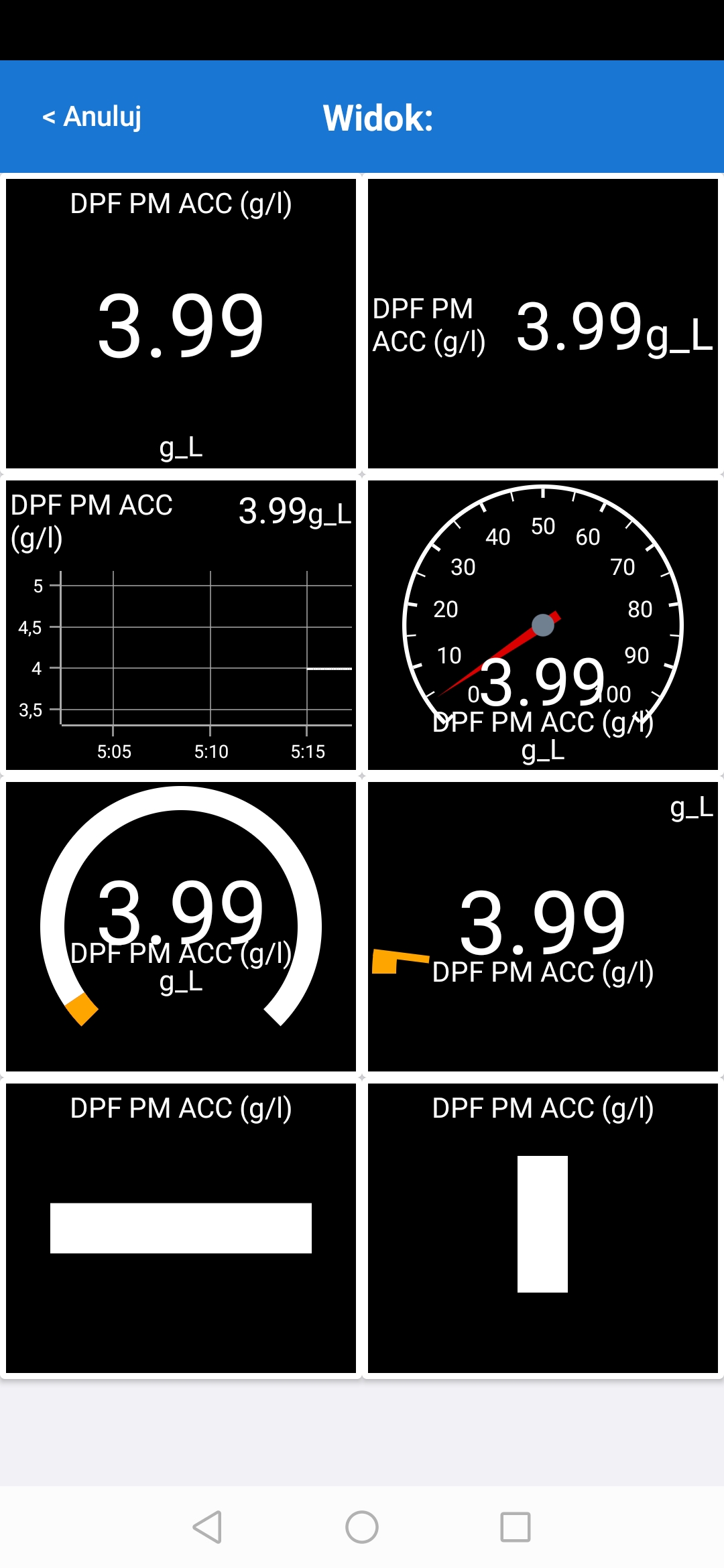Go back with the system back button

[x=207, y=1527]
